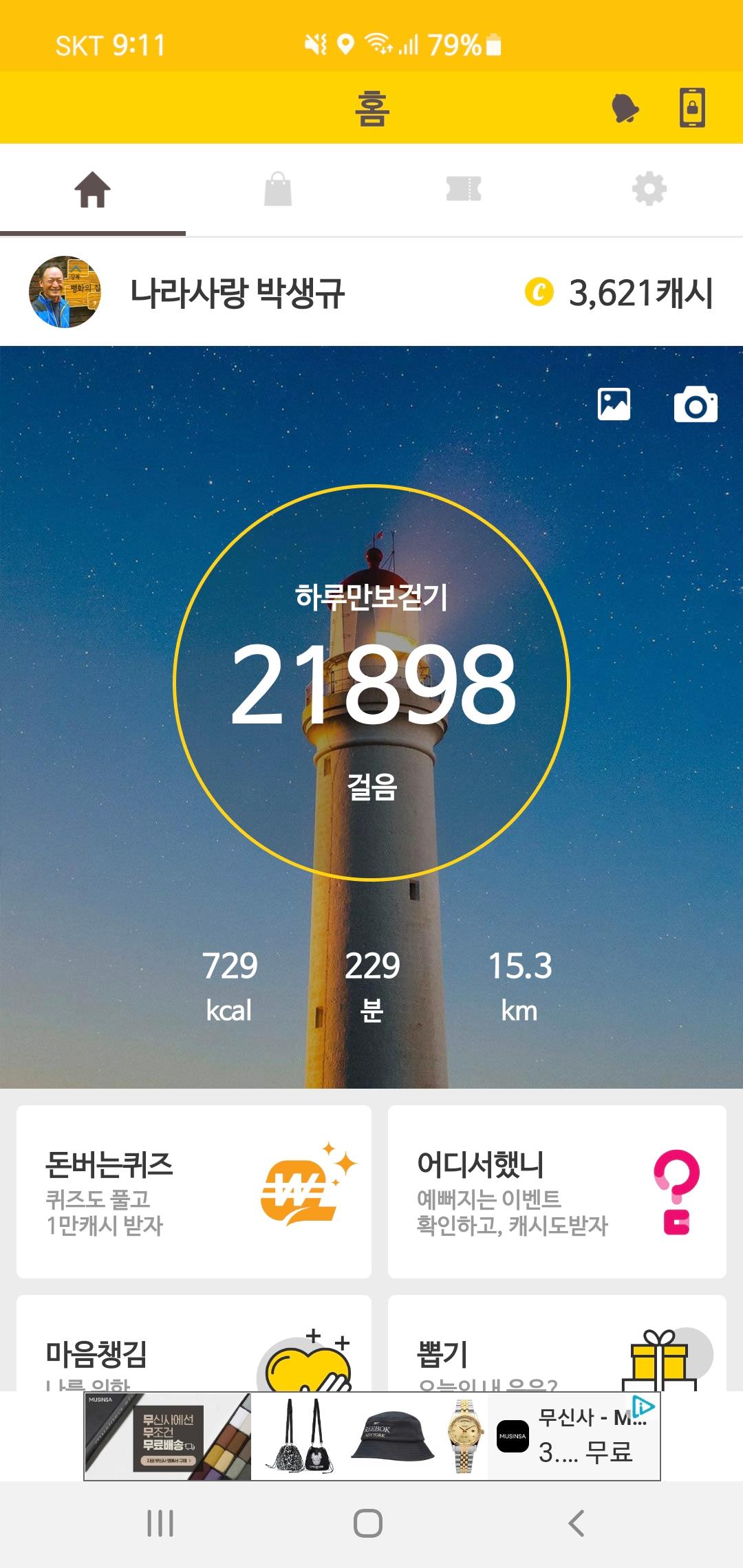Open the camera icon
This screenshot has width=743, height=1568.
(x=696, y=404)
